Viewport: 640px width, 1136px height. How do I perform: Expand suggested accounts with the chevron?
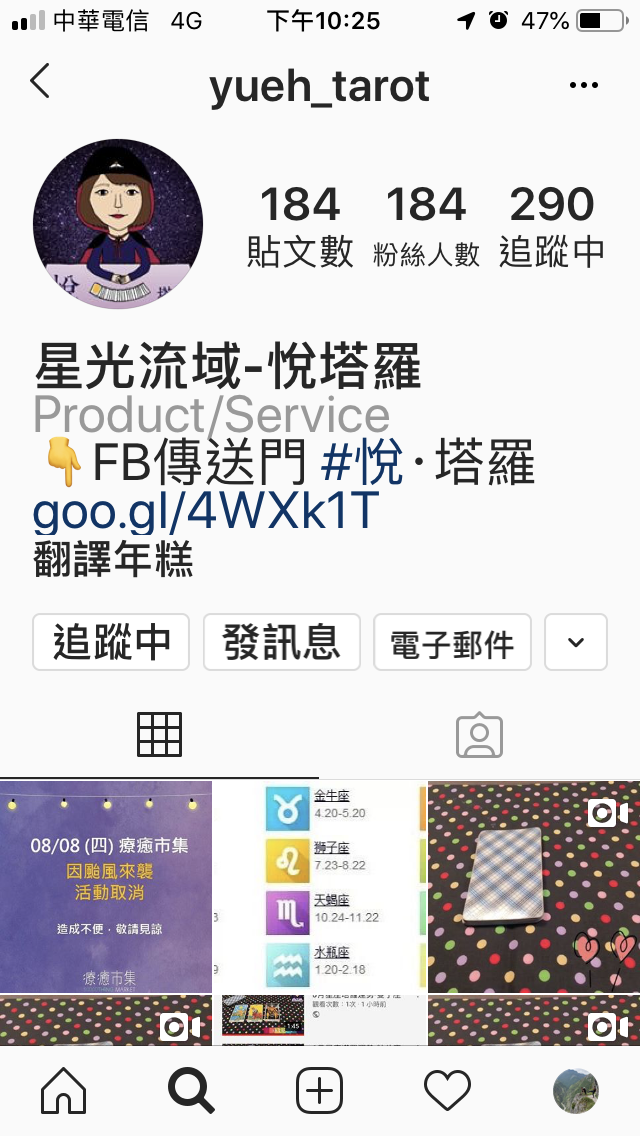575,642
